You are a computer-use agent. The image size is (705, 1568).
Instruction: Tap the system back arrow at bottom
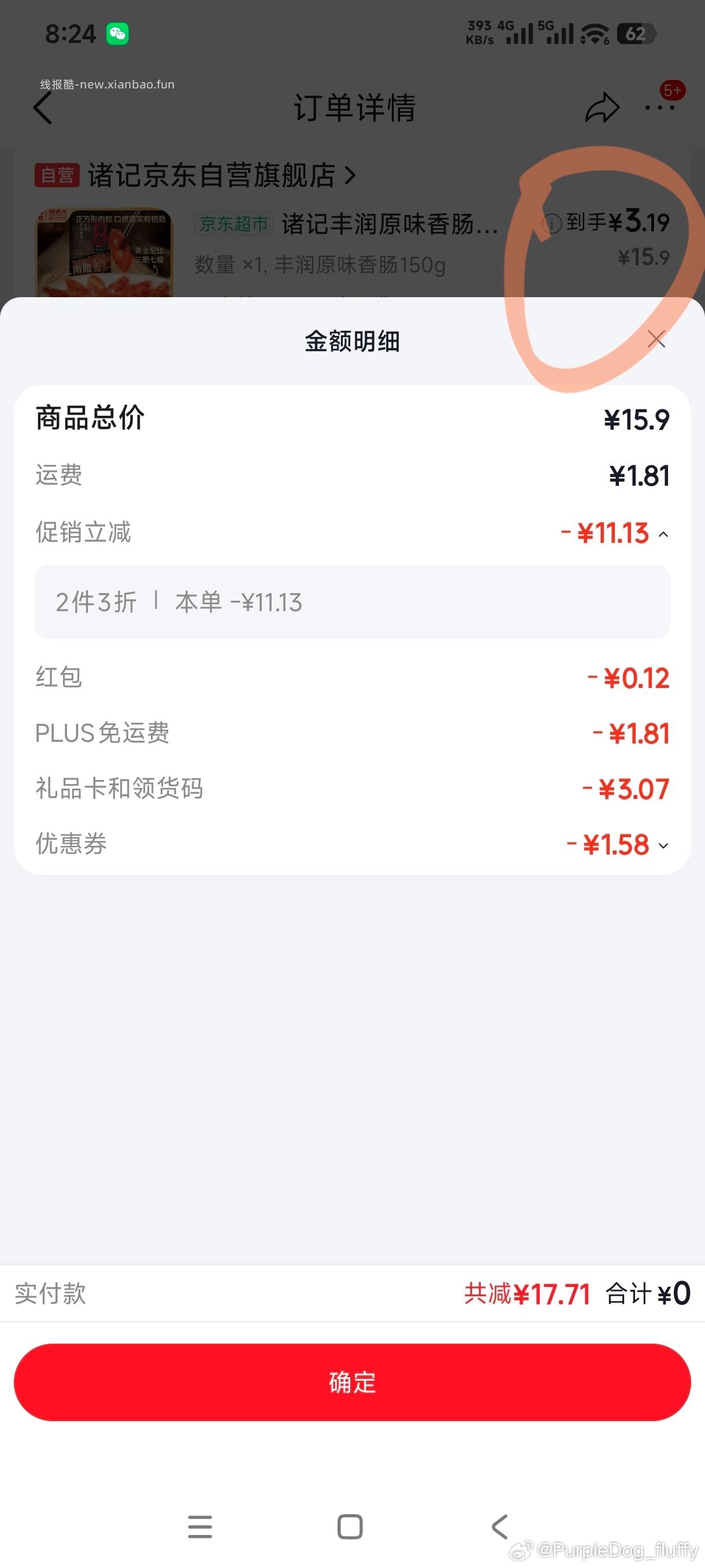499,1526
